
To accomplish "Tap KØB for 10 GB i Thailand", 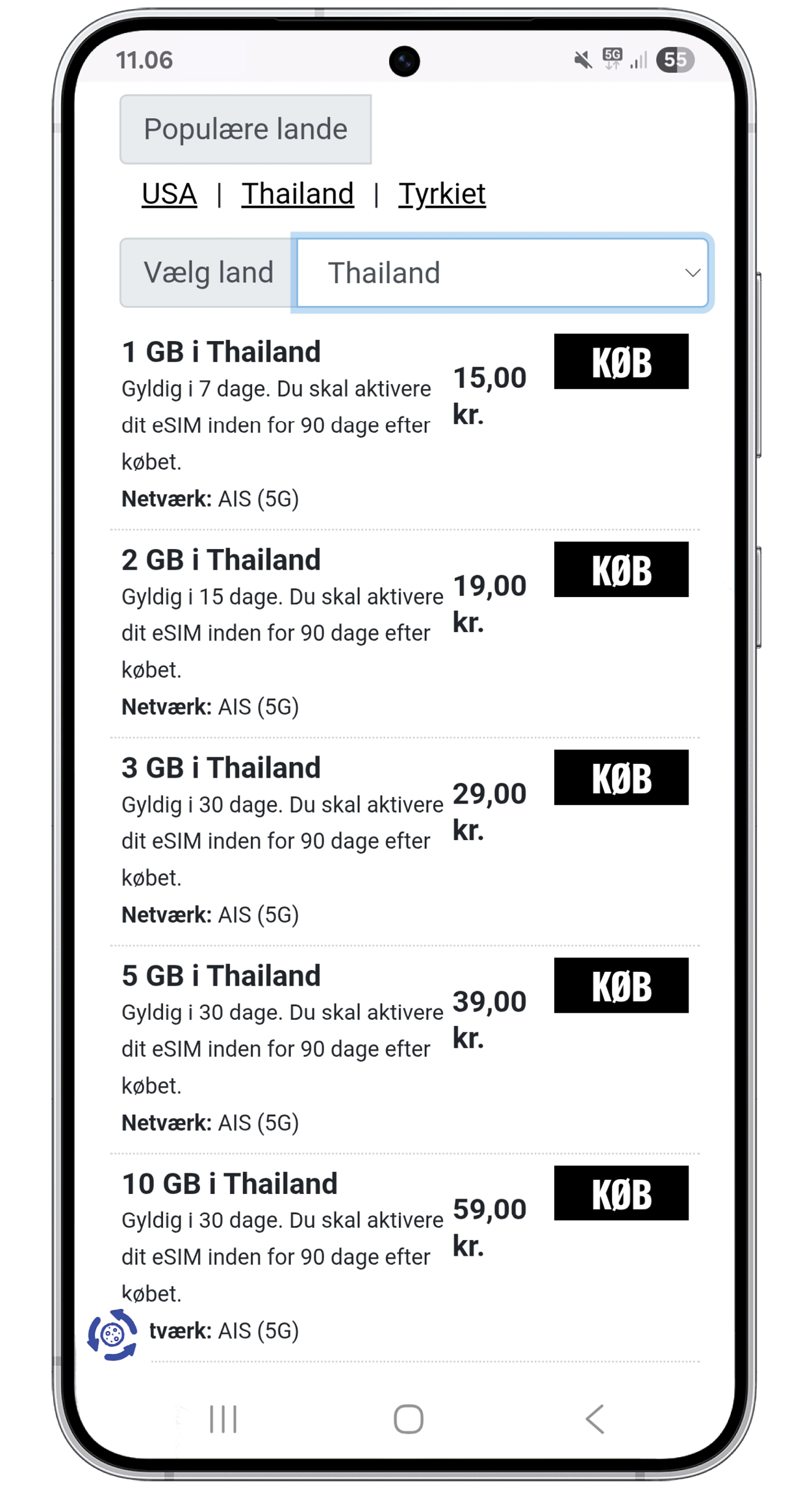I will [x=620, y=1193].
